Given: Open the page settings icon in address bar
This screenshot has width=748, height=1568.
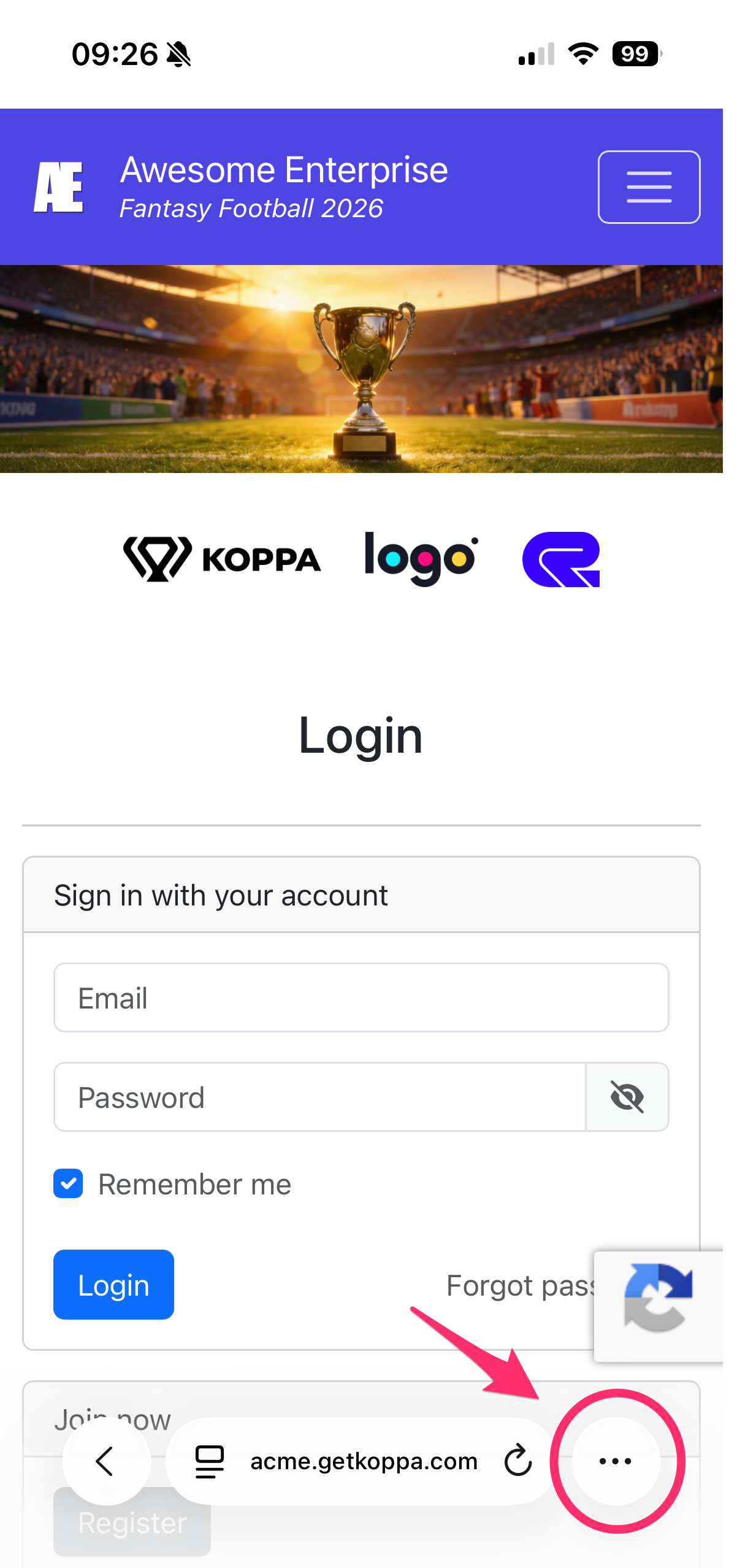Looking at the screenshot, I should tap(209, 1461).
